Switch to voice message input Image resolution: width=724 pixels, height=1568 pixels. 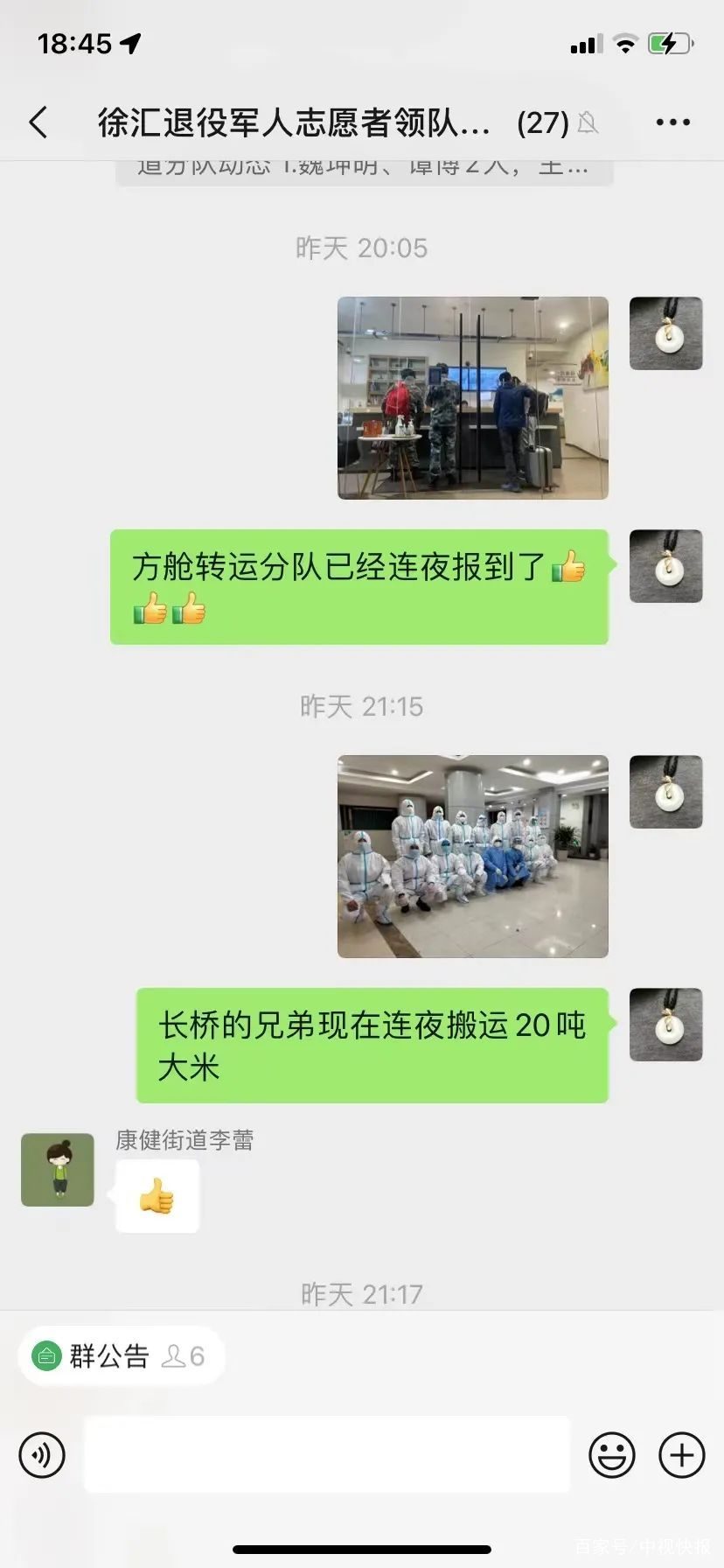42,1455
